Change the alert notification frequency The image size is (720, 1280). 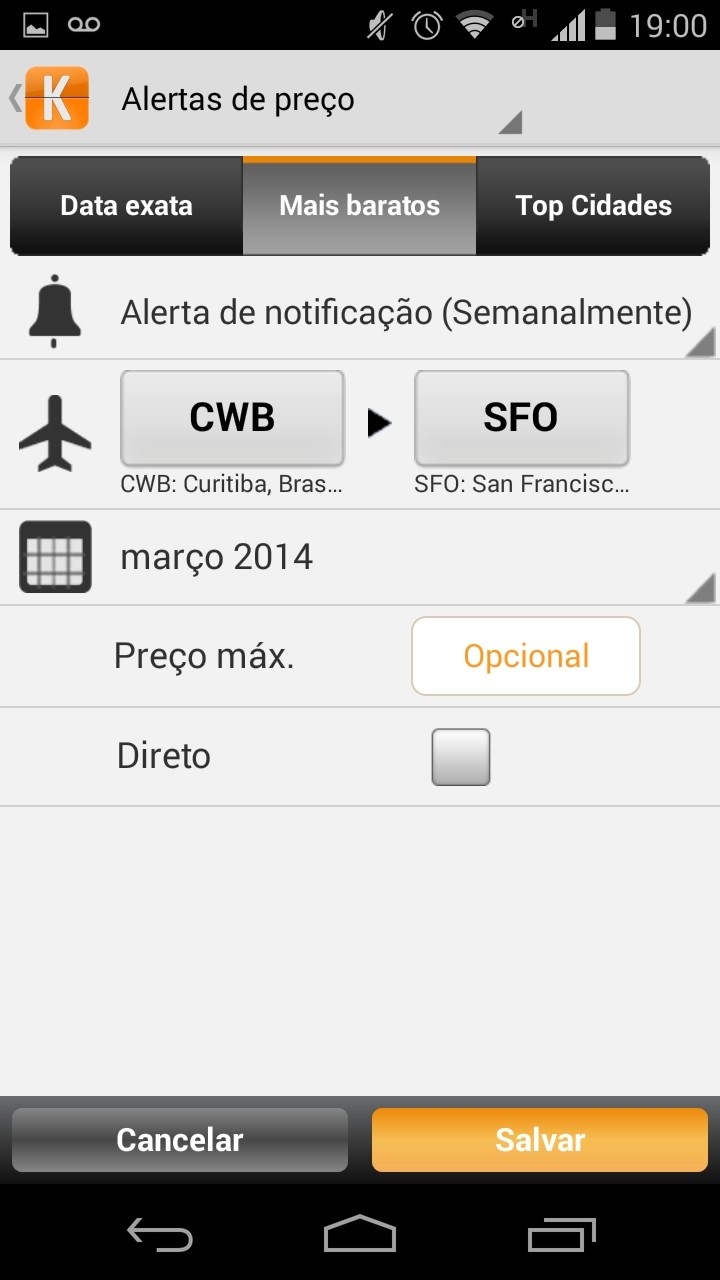coord(406,314)
